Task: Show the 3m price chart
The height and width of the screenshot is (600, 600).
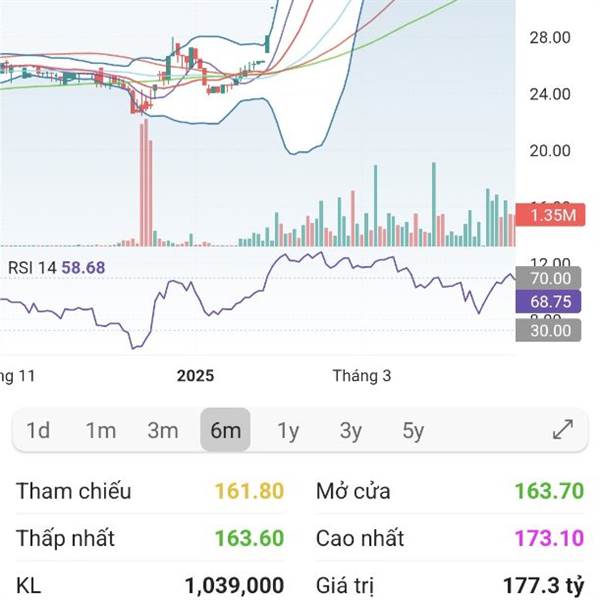Action: pos(162,431)
